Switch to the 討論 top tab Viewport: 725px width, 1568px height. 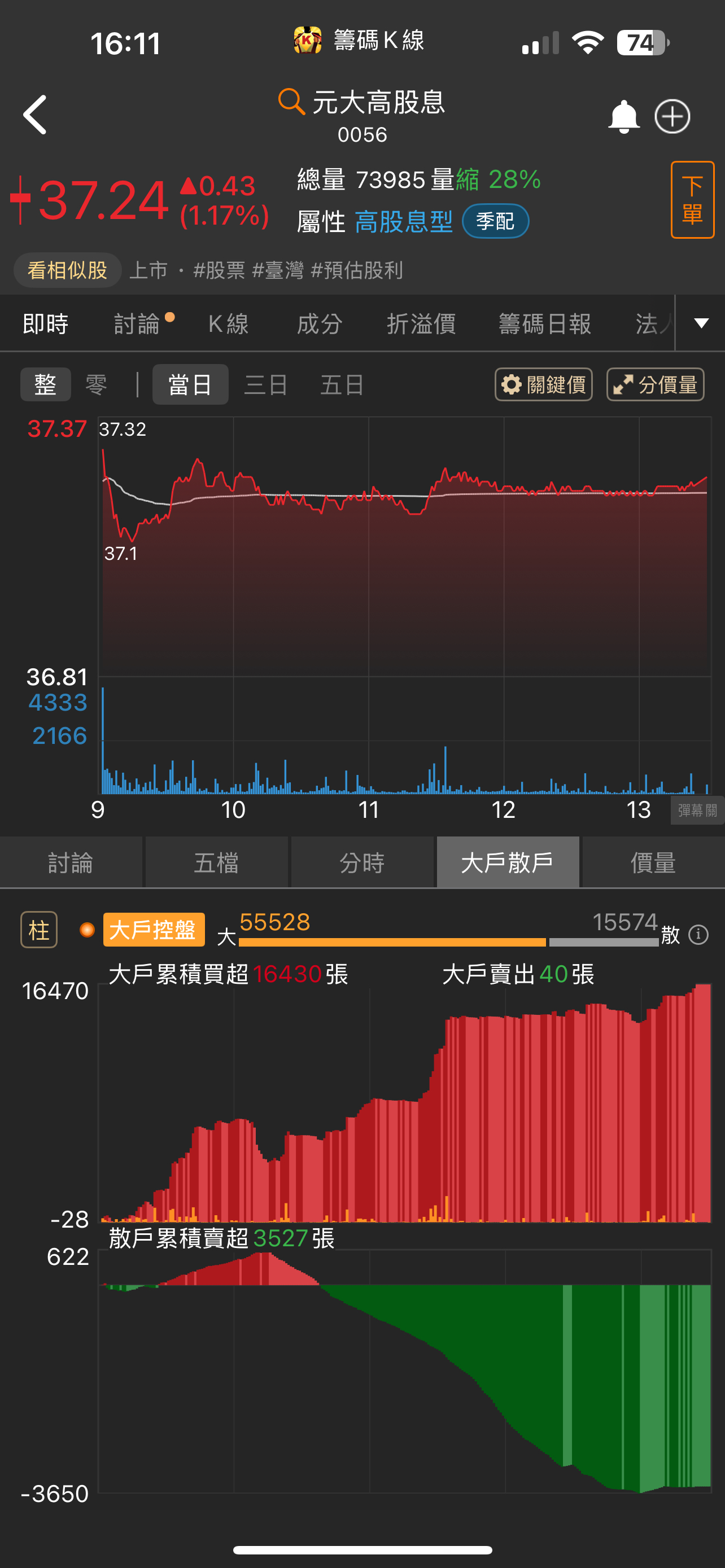coord(137,324)
